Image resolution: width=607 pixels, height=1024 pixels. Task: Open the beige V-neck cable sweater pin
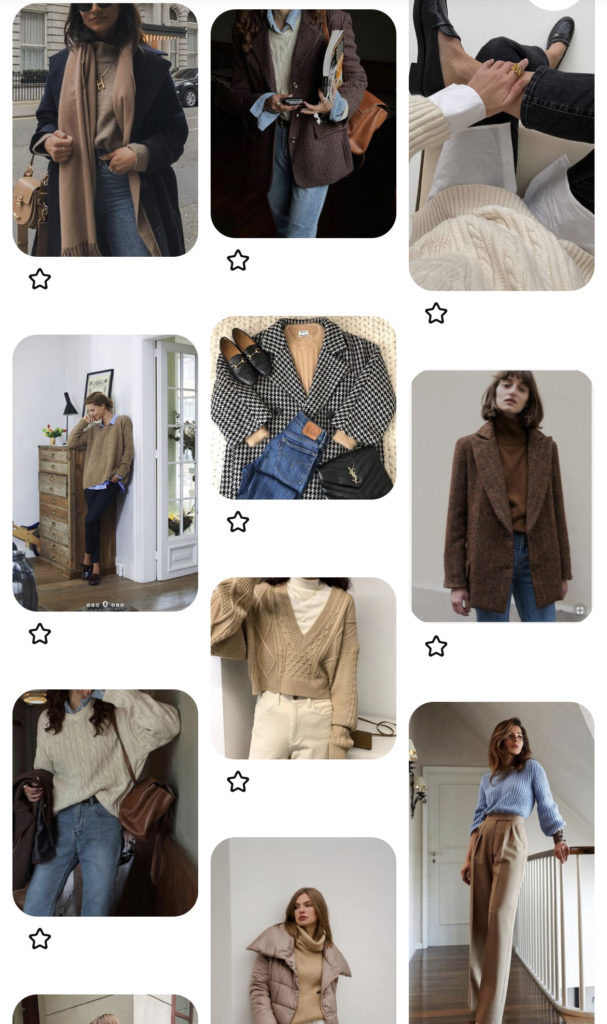pyautogui.click(x=303, y=667)
